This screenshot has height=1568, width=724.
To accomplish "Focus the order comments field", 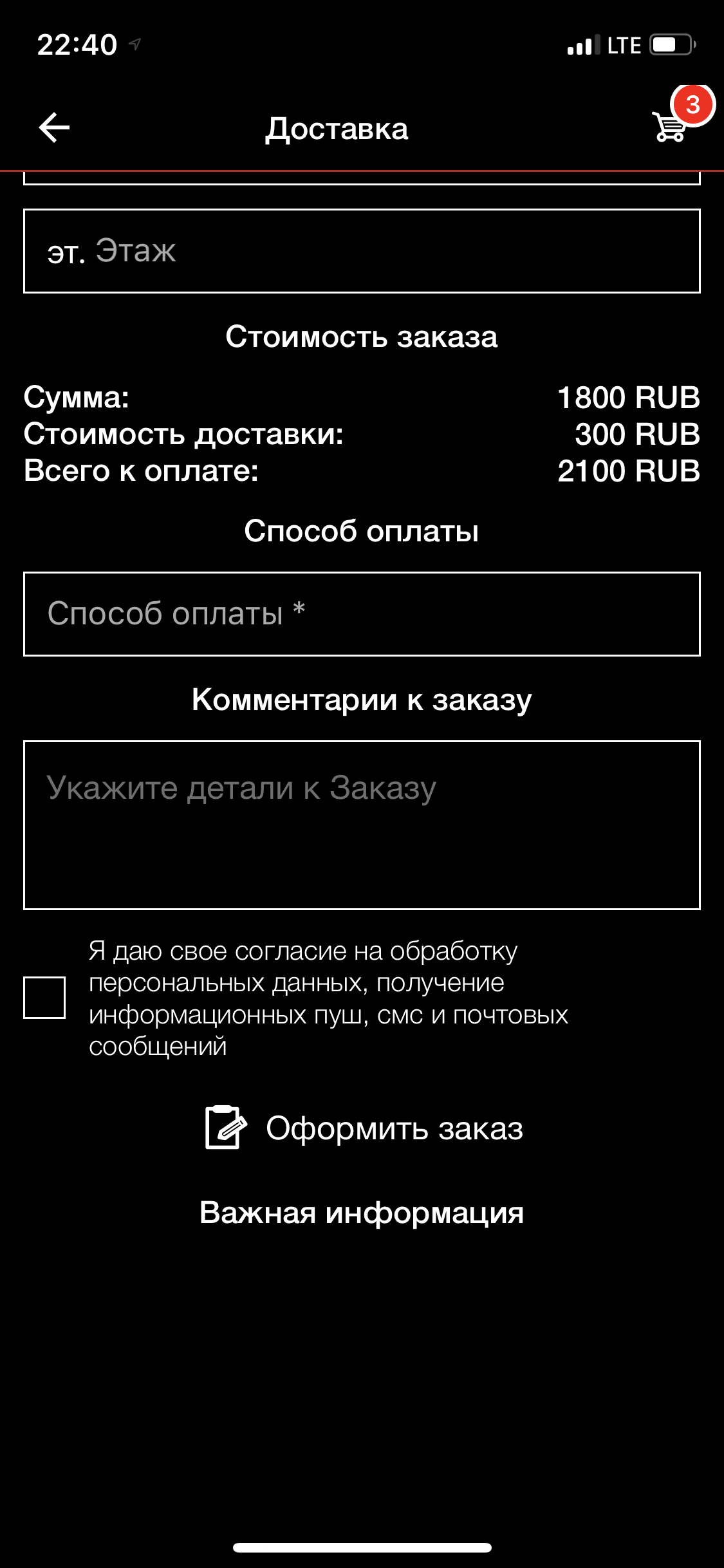I will pyautogui.click(x=362, y=825).
